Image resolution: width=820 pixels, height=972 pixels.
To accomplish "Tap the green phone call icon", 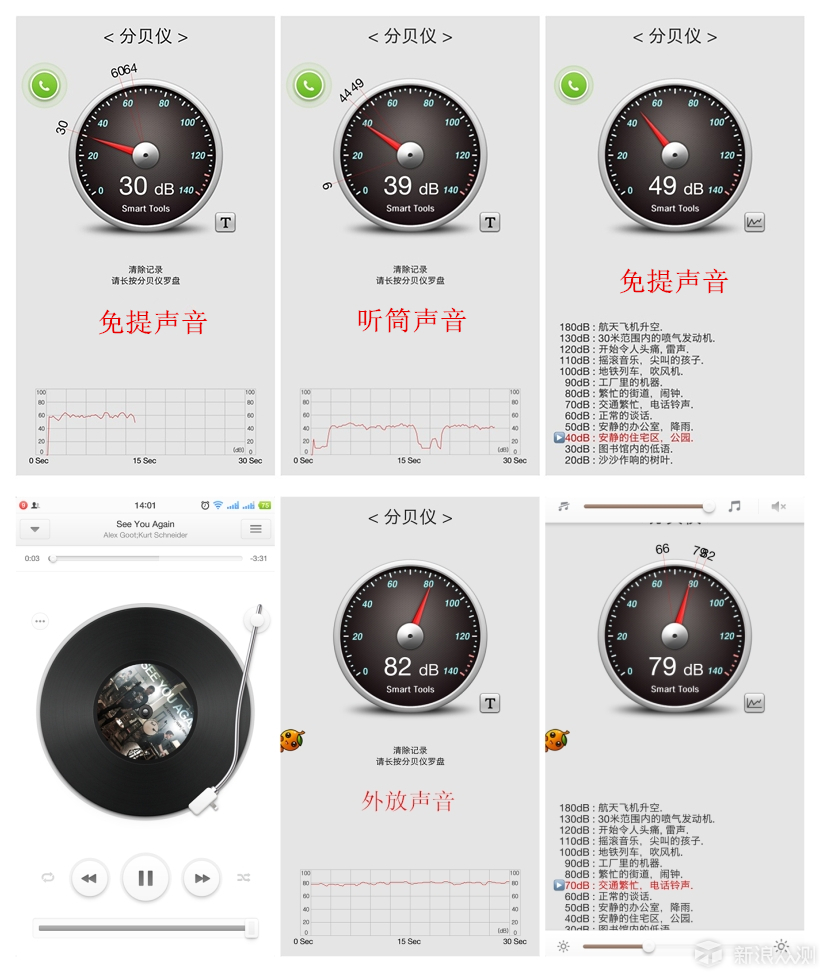I will coord(43,85).
